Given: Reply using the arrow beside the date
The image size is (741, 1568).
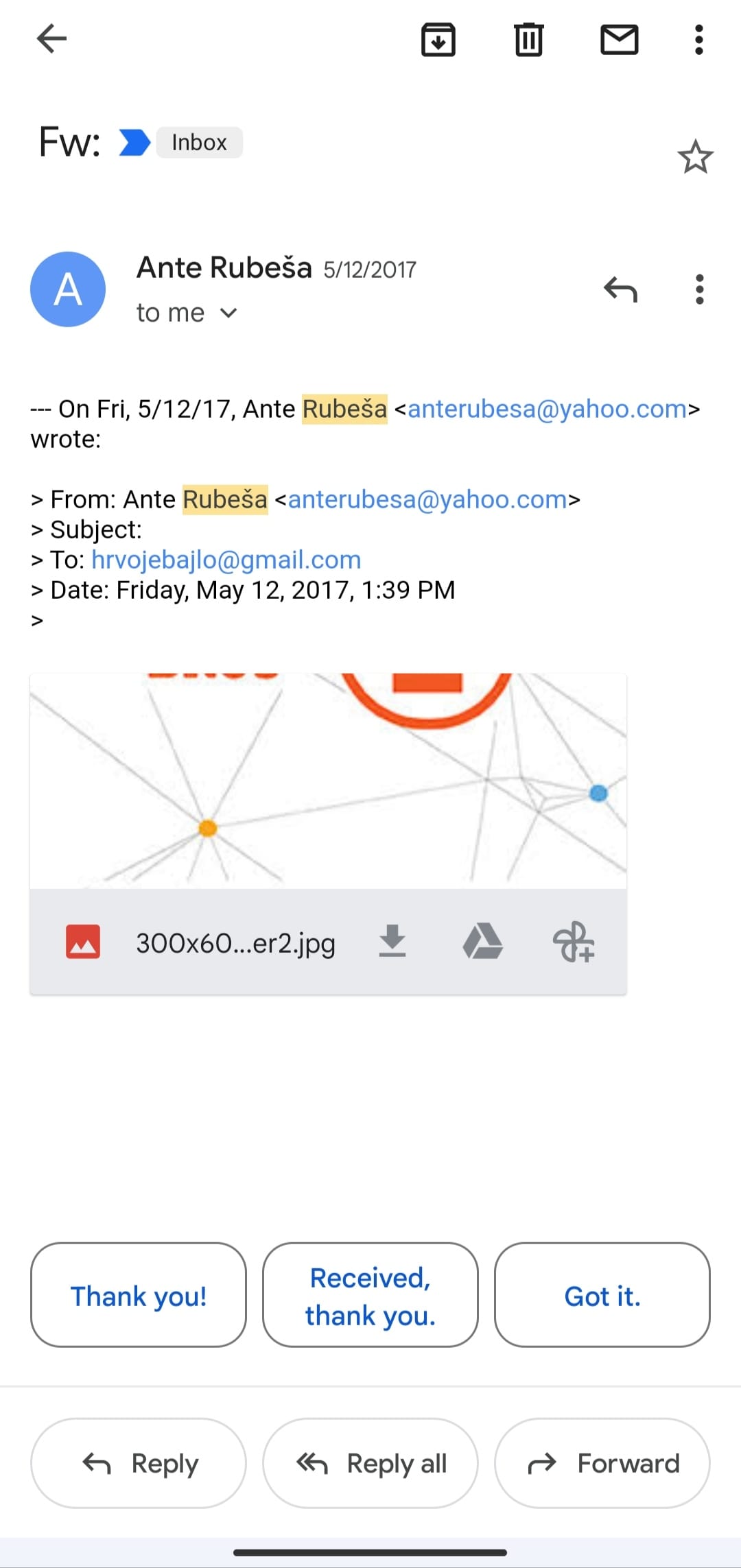Looking at the screenshot, I should [x=620, y=289].
